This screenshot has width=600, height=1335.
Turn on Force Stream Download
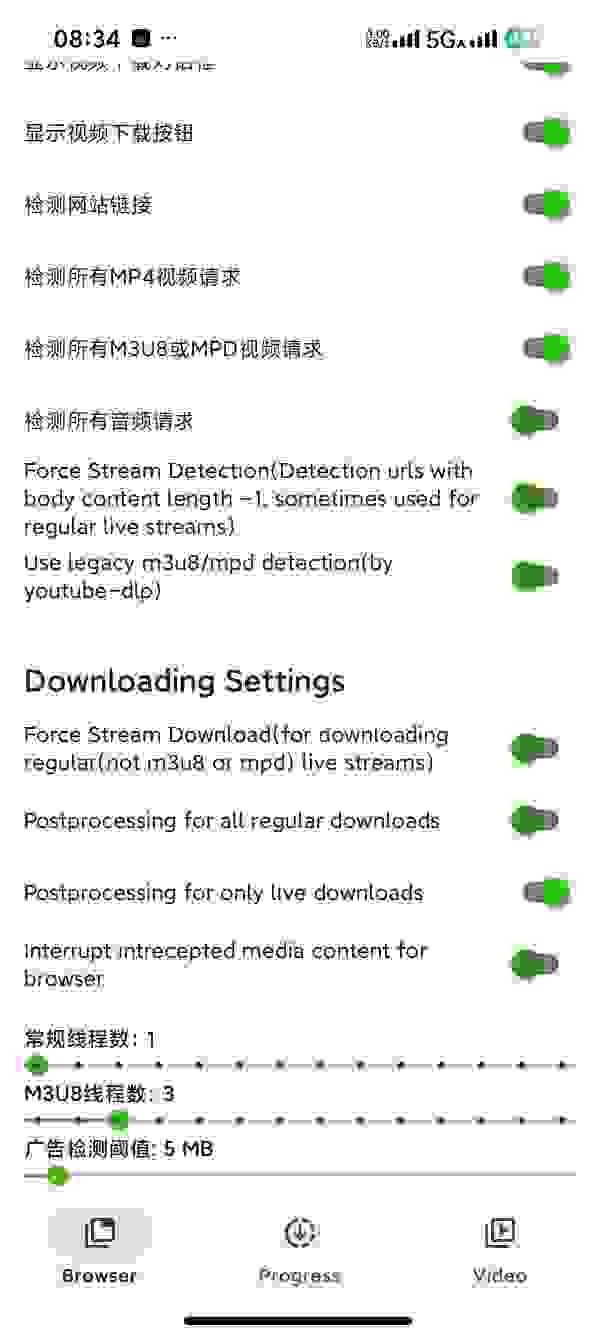click(535, 748)
